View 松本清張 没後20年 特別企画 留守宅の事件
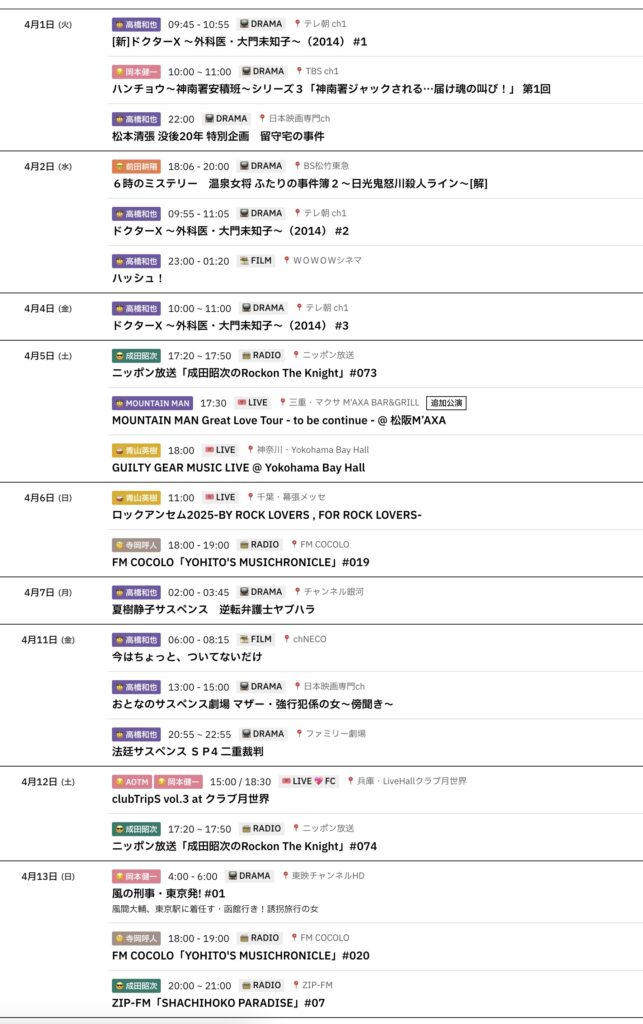The height and width of the screenshot is (1024, 643). tap(218, 136)
